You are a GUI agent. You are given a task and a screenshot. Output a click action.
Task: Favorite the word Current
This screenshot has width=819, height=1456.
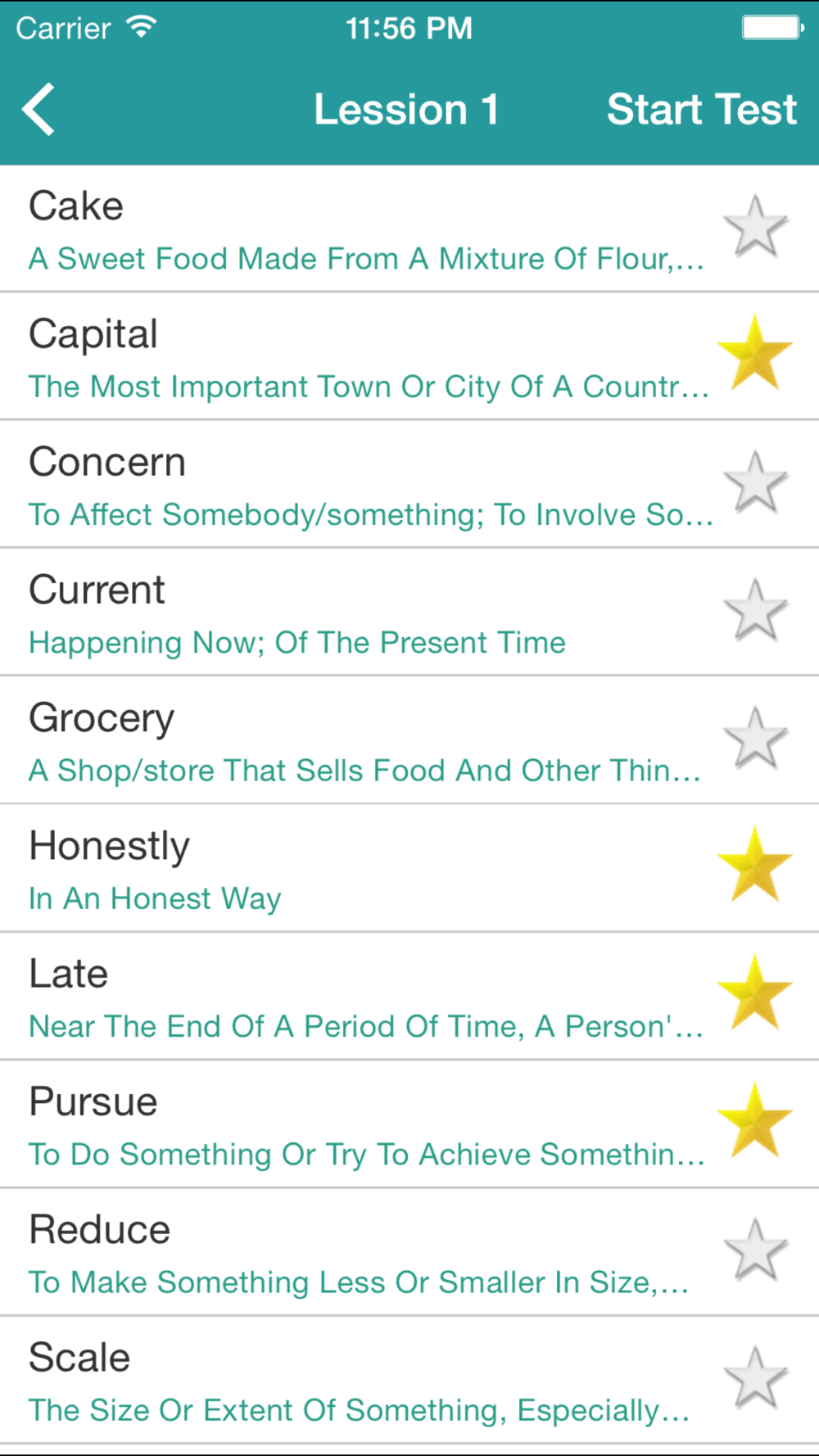755,610
